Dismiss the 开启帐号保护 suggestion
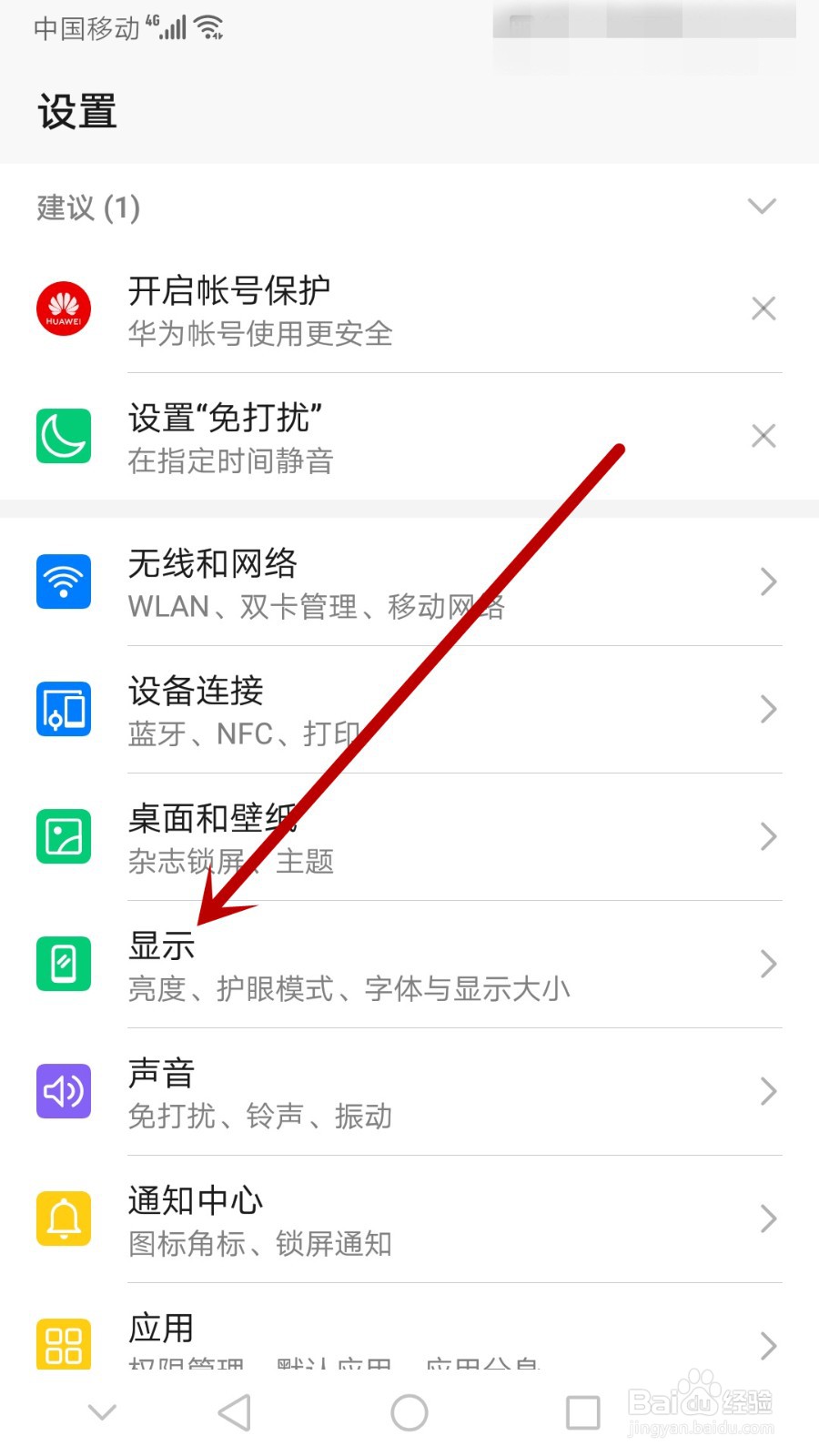Viewport: 819px width, 1456px height. pos(763,308)
